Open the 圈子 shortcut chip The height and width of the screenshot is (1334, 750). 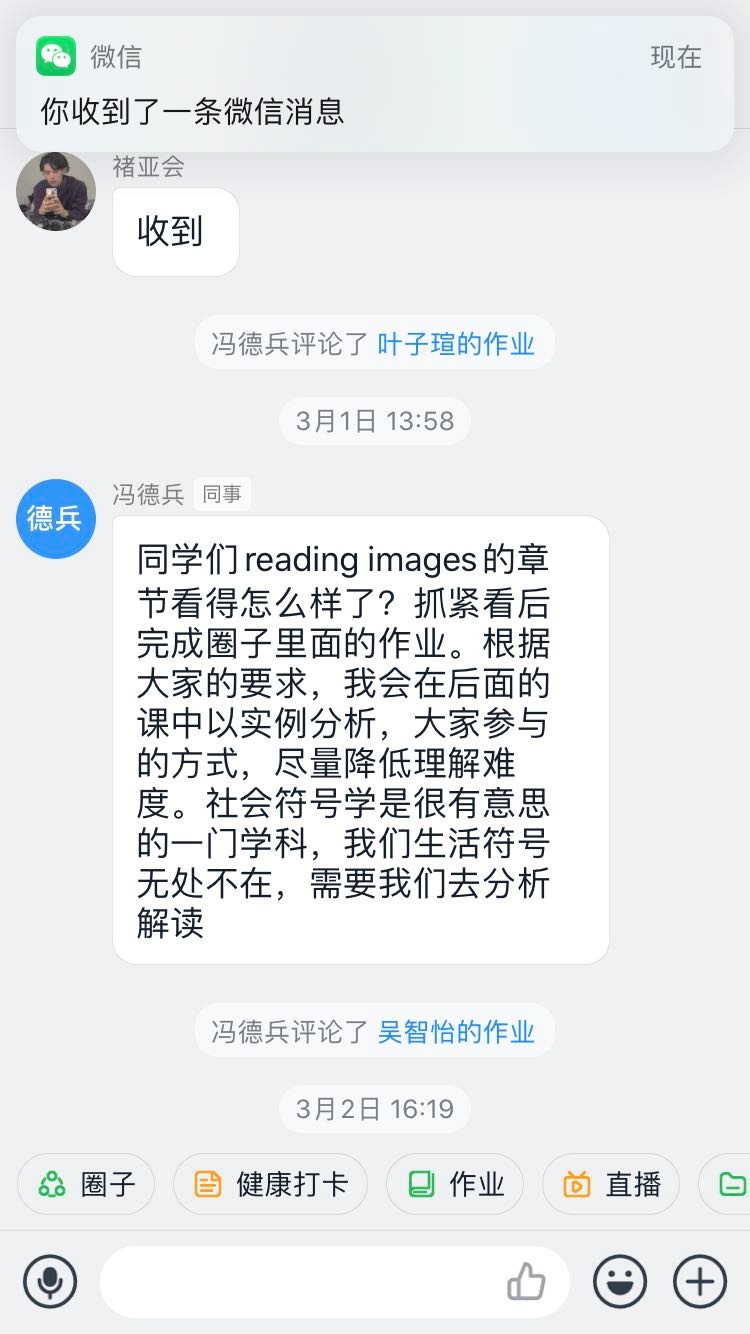[x=86, y=1185]
